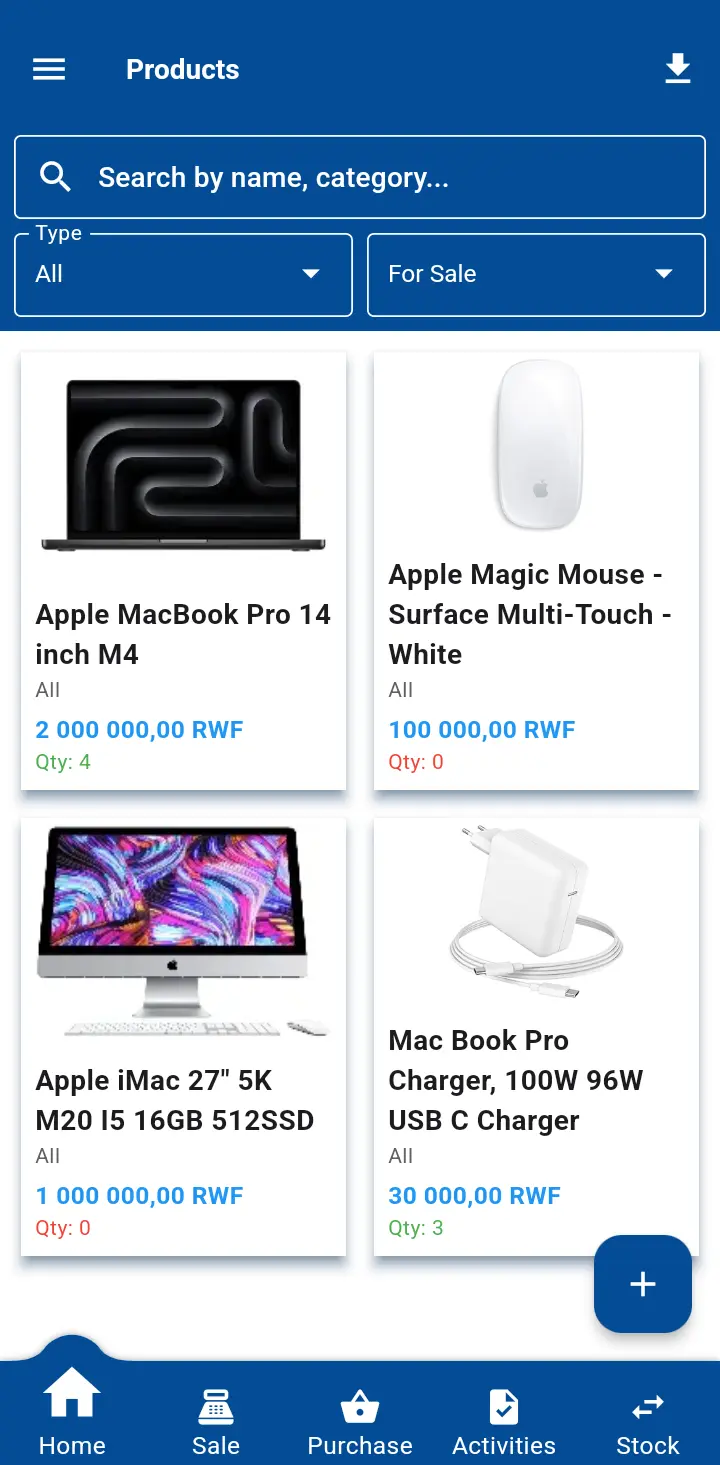Open the Activities tab
This screenshot has height=1465, width=720.
pyautogui.click(x=504, y=1421)
